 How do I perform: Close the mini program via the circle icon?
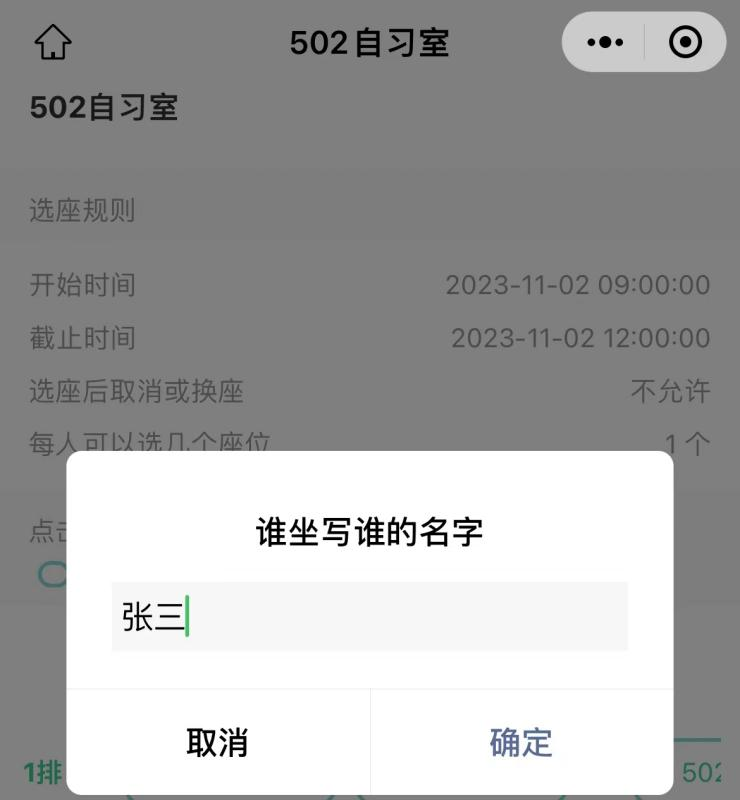coord(685,42)
